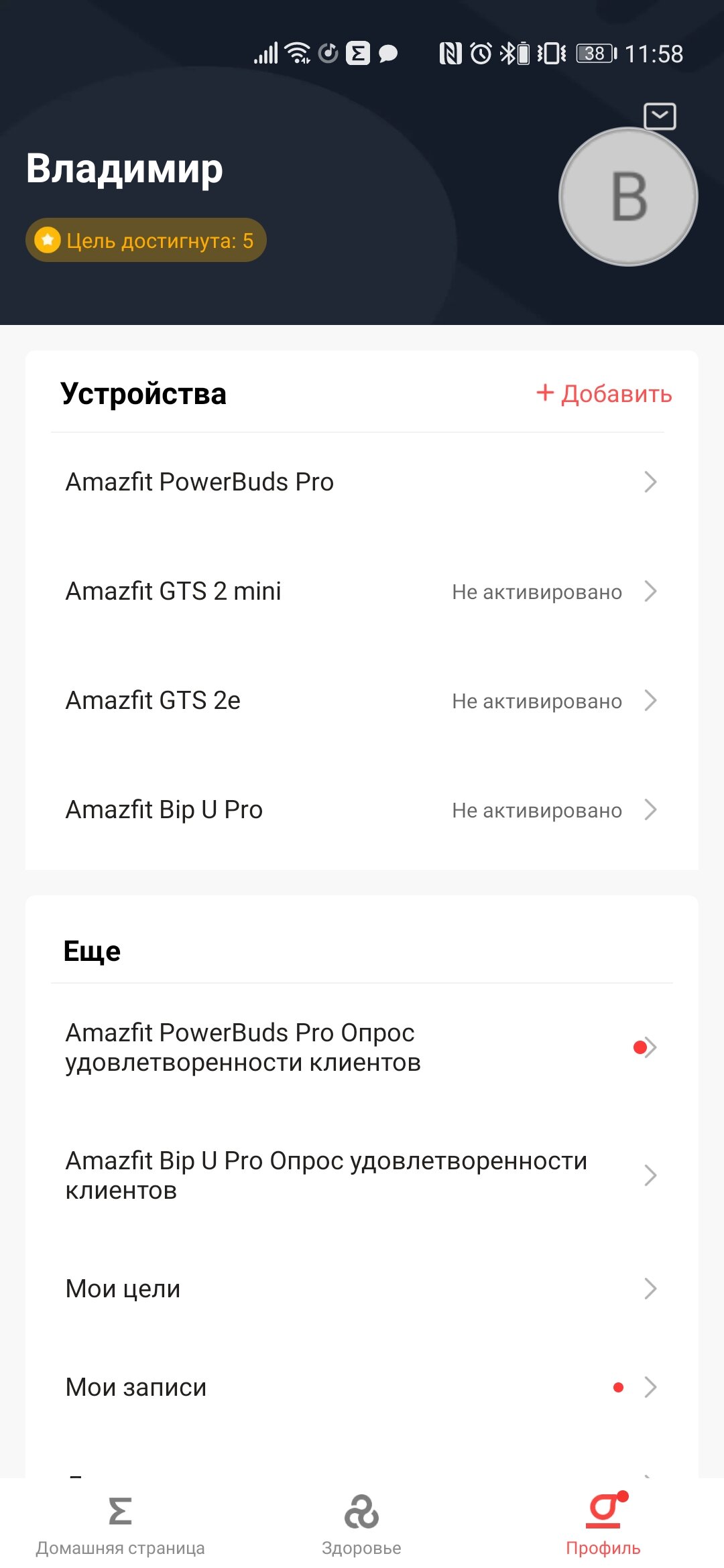
Task: Tap Добавить to add a device
Action: tap(604, 393)
